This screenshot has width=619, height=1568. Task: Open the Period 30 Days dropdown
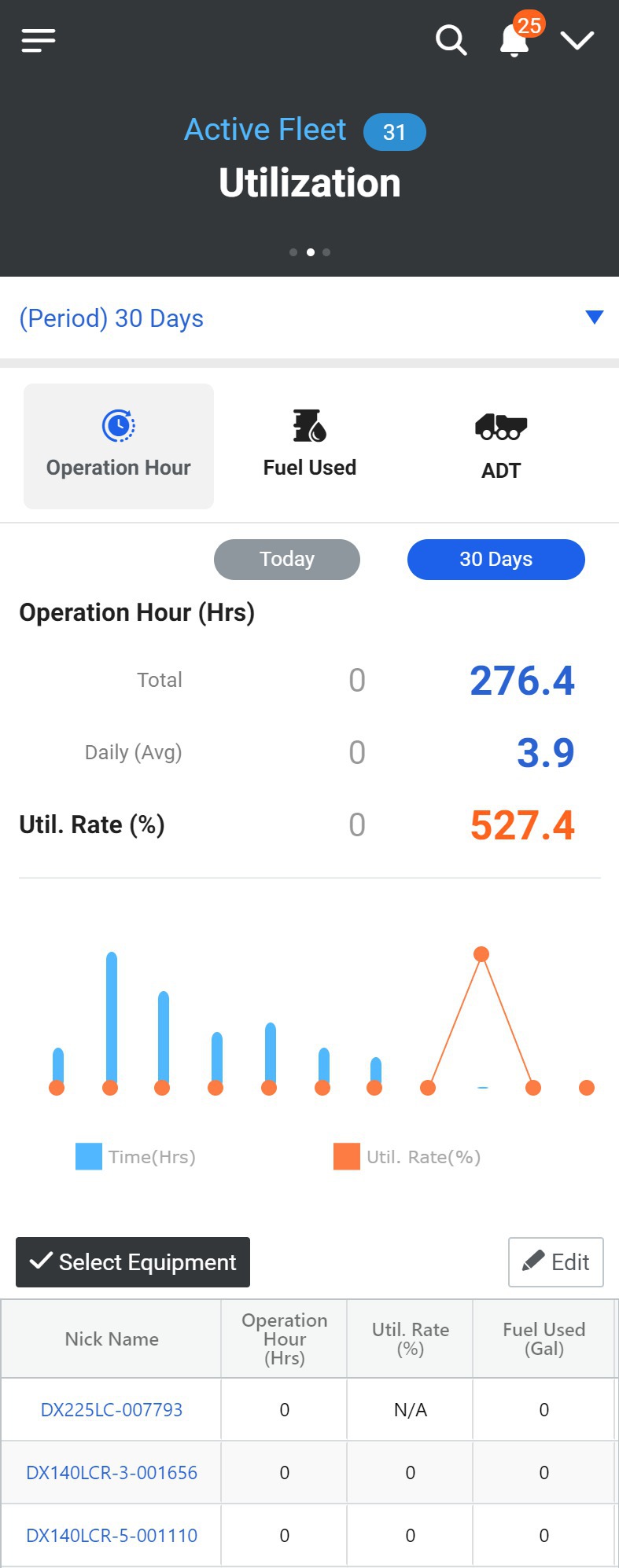309,318
